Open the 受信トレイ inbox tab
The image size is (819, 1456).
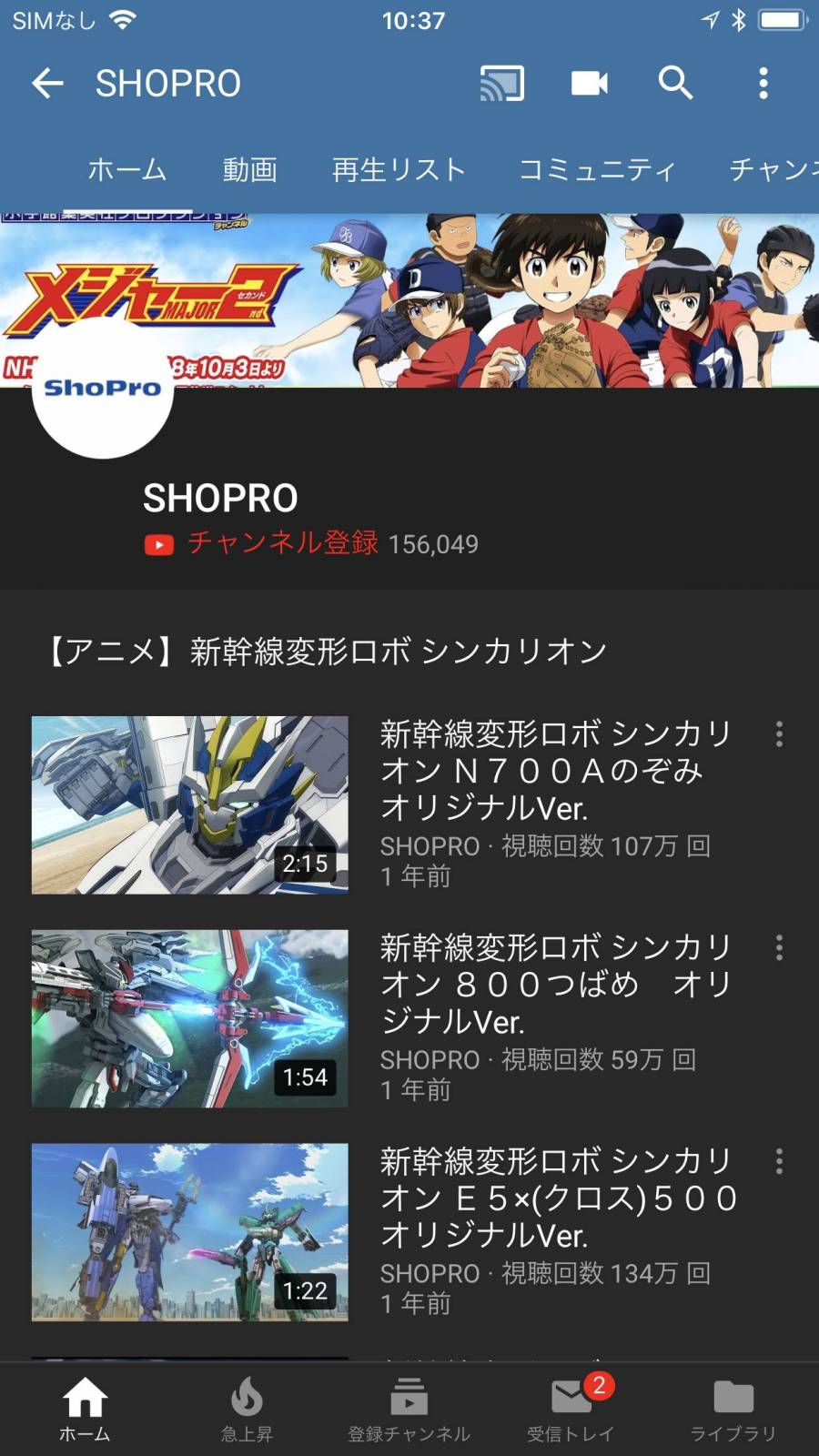coord(571,1409)
